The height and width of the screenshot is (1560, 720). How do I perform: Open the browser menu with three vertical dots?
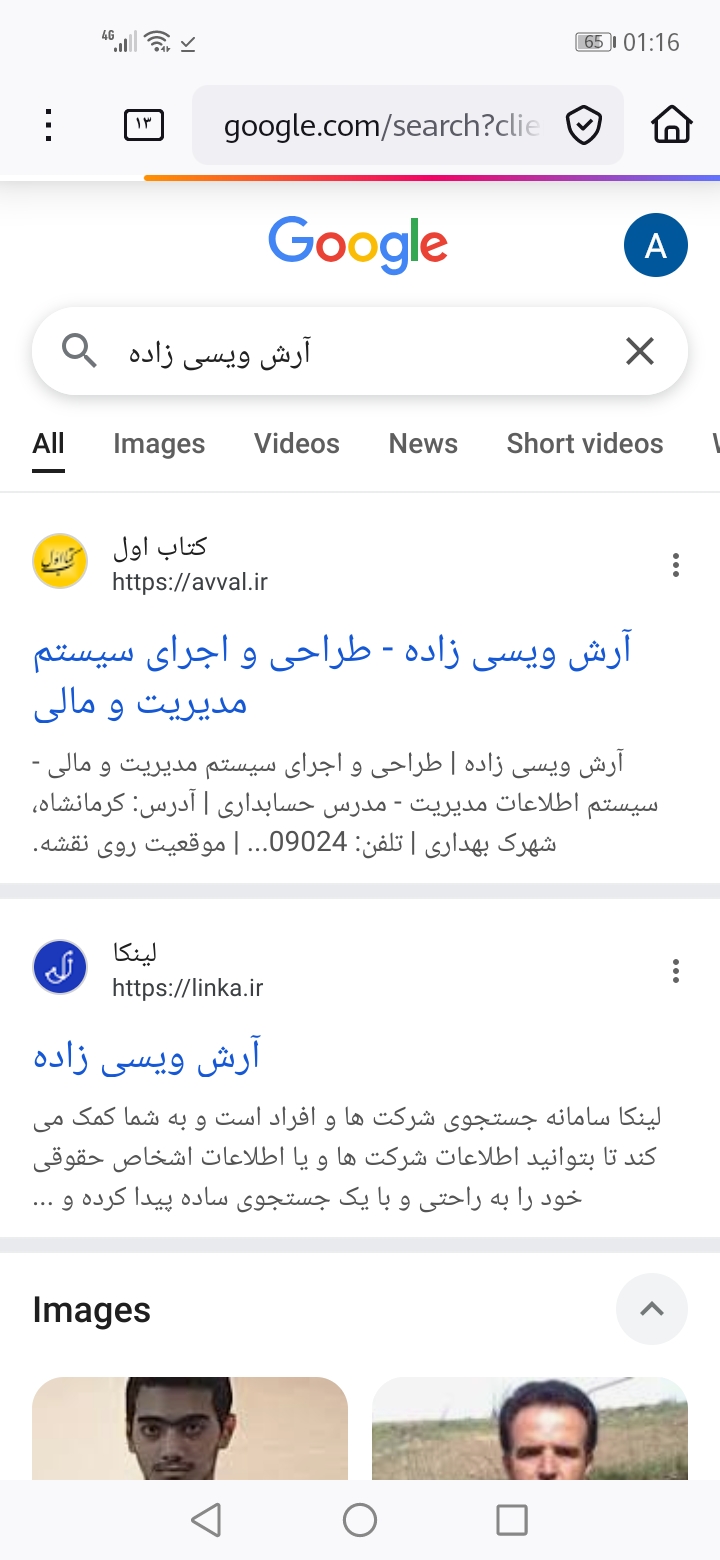pos(47,125)
